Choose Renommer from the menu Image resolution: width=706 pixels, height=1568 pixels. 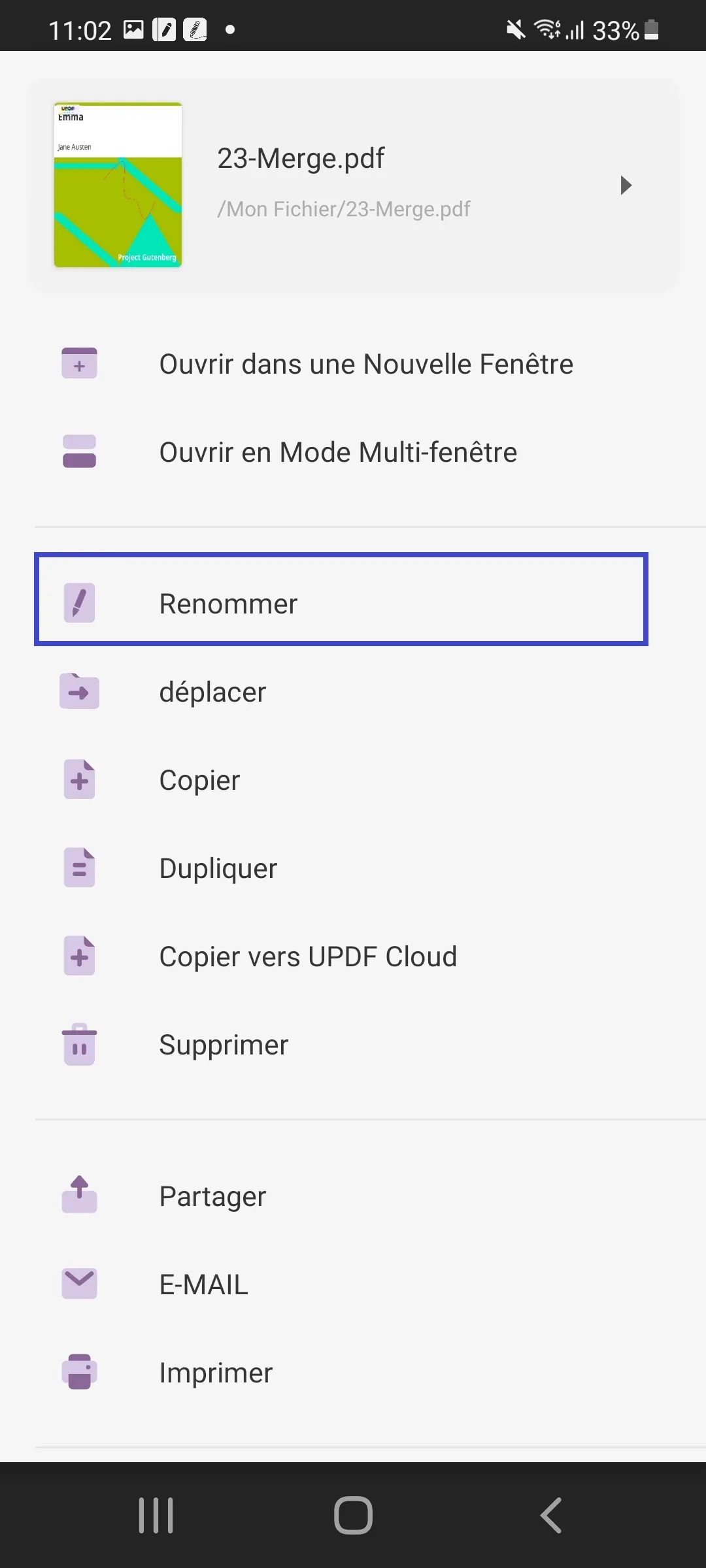228,603
